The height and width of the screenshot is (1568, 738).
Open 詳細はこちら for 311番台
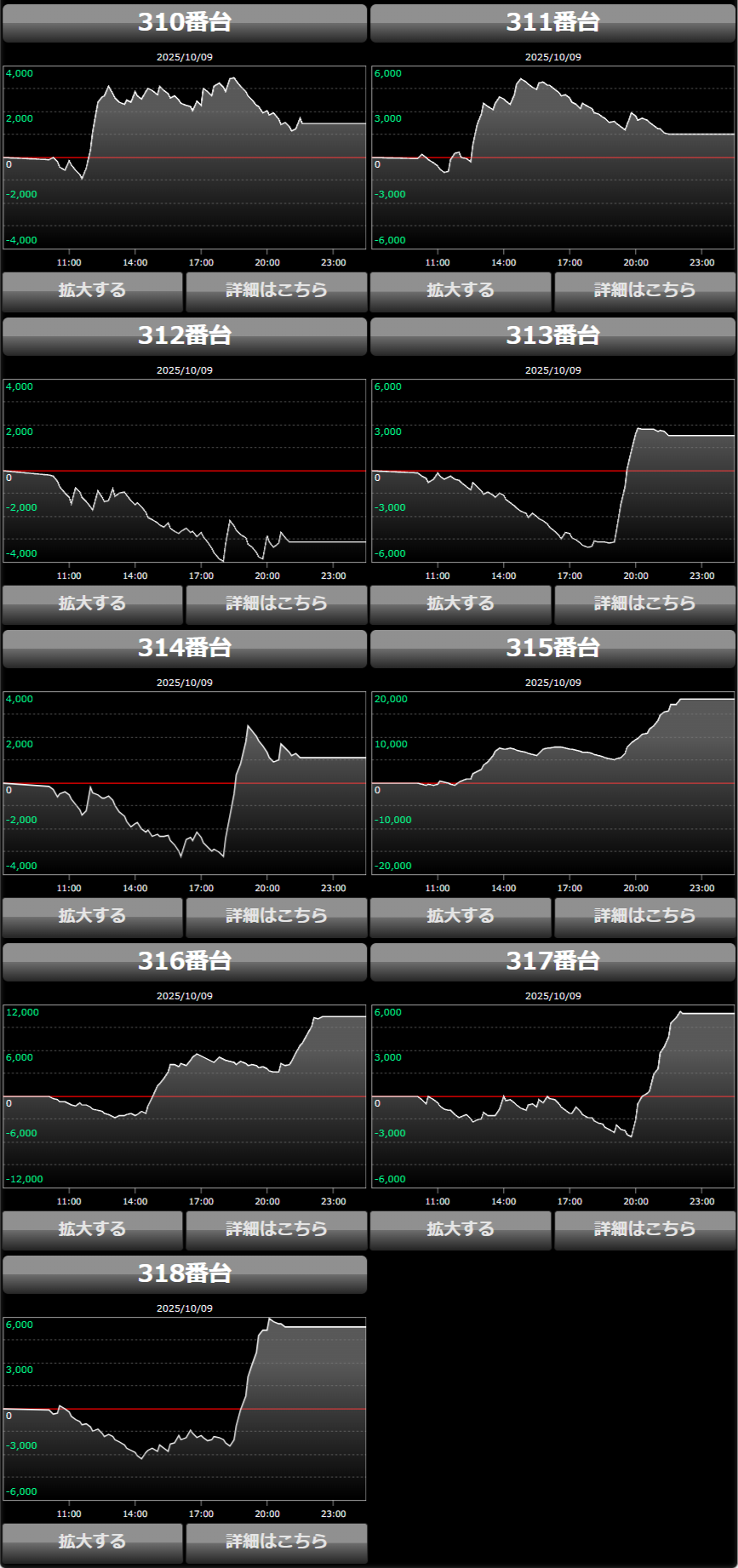[x=644, y=290]
